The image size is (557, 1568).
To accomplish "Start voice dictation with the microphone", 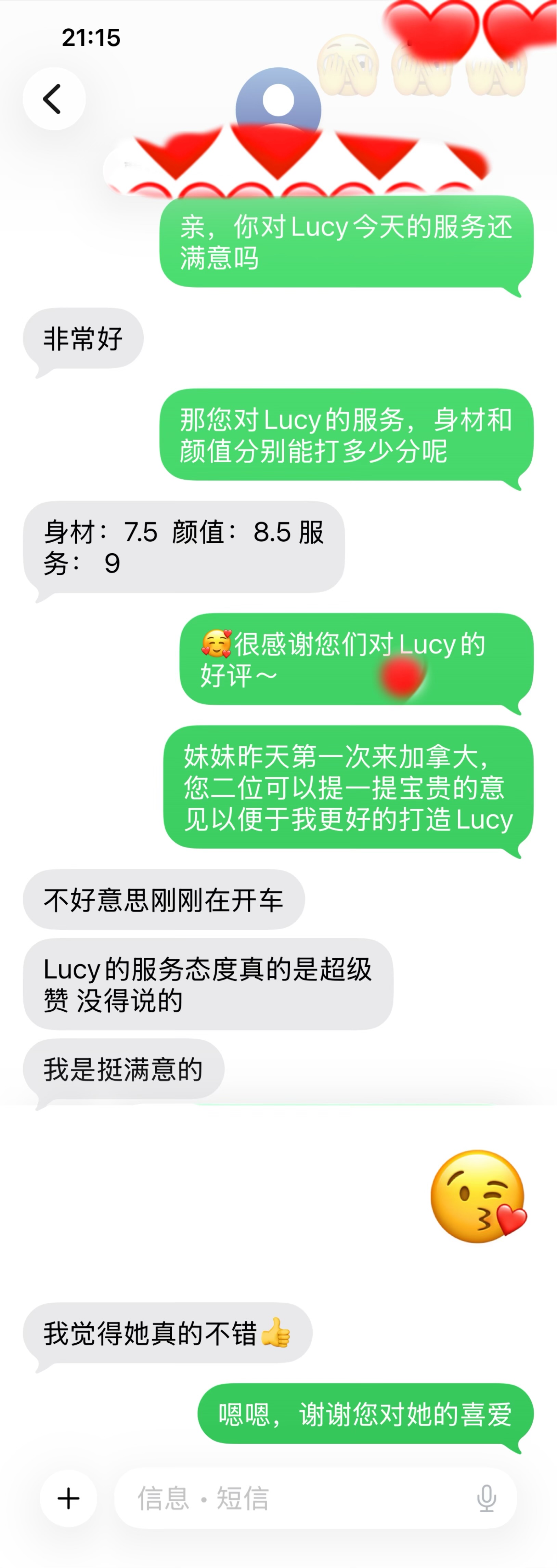I will pos(486,1498).
